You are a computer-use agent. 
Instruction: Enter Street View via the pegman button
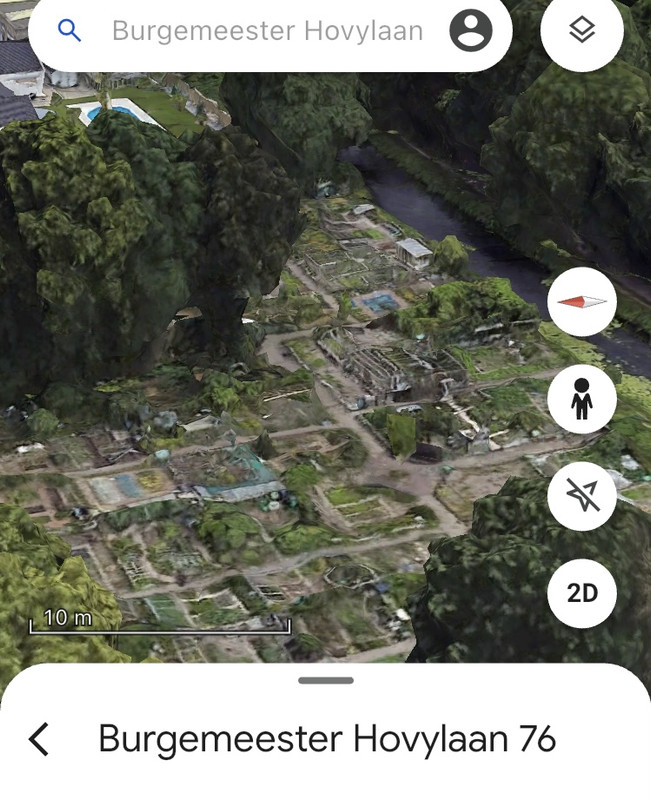point(582,399)
